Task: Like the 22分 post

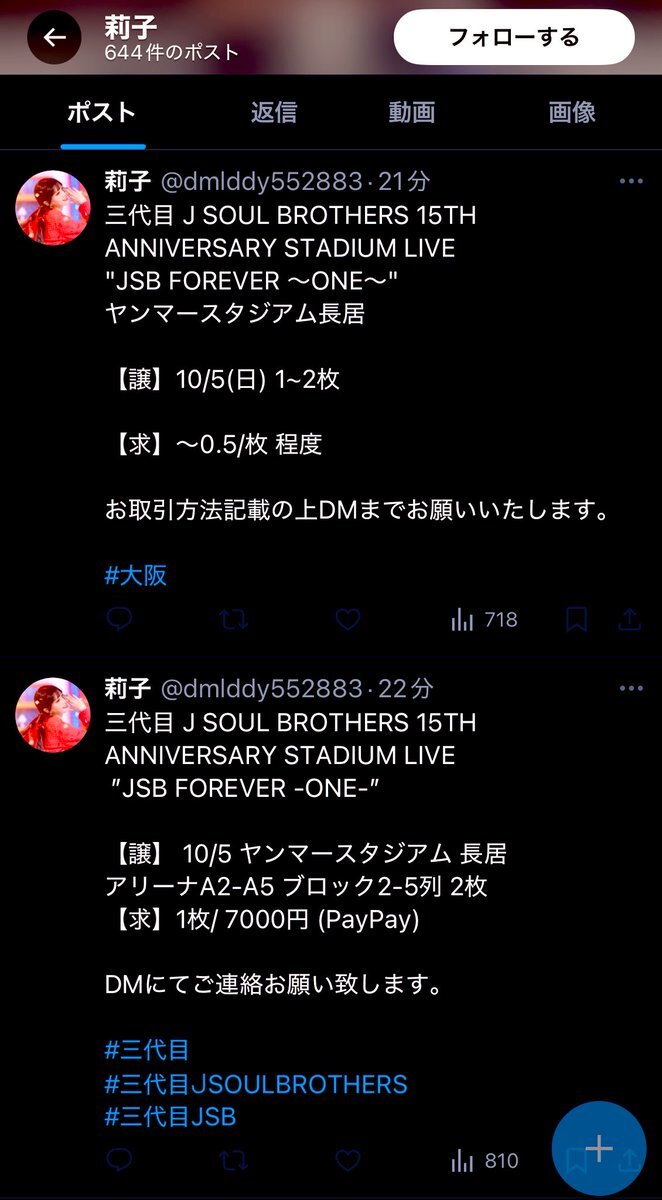Action: tap(347, 1161)
